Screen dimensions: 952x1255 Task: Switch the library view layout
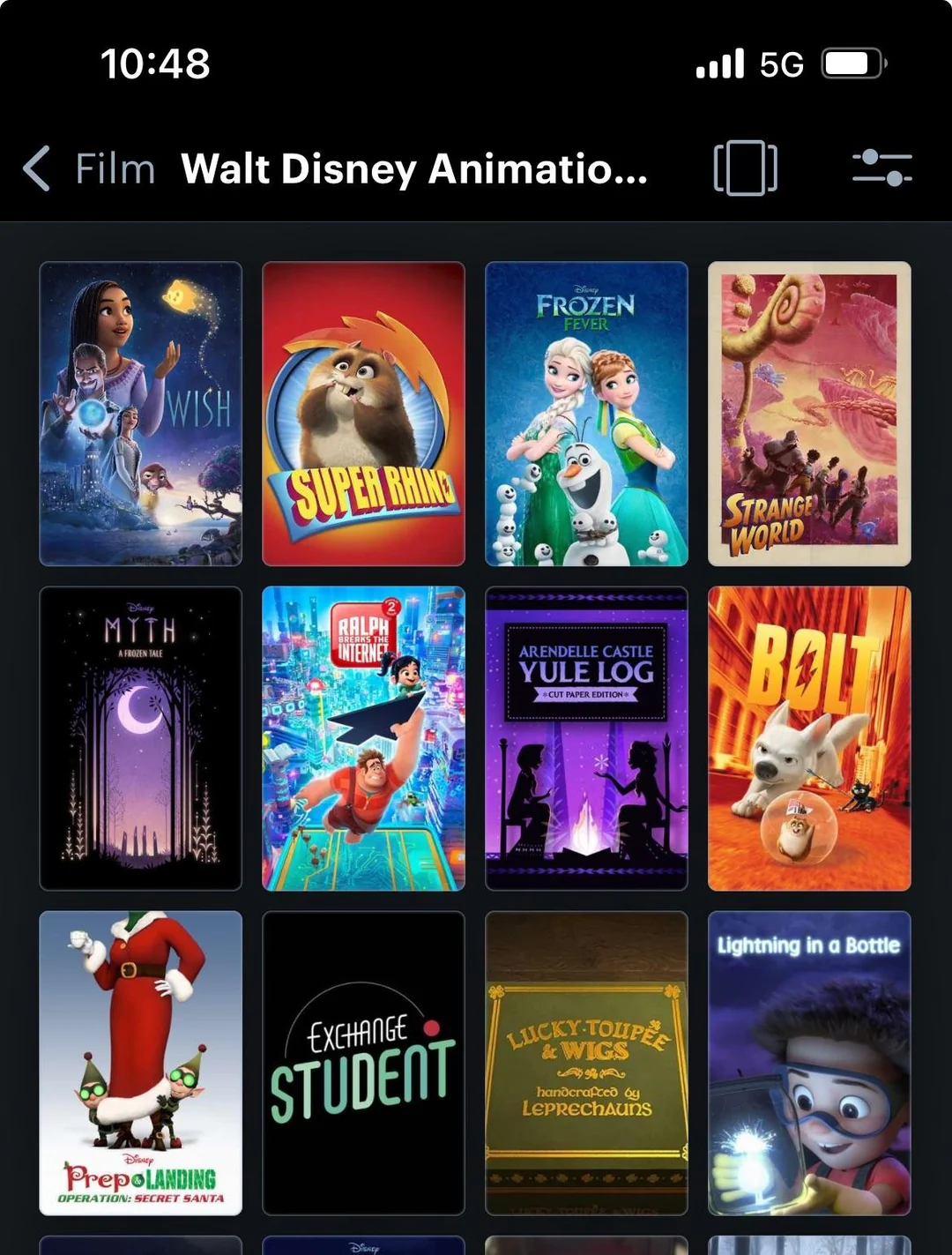coord(745,168)
